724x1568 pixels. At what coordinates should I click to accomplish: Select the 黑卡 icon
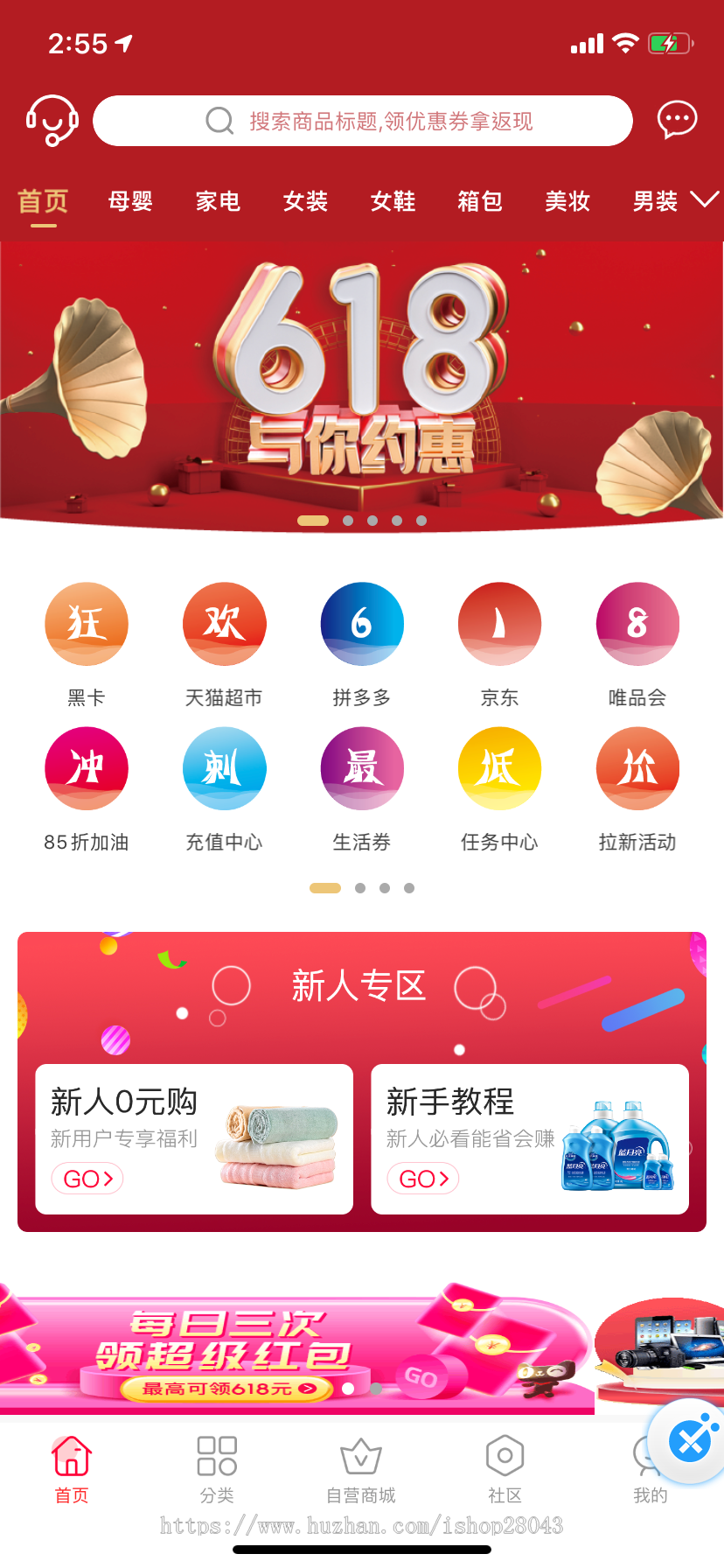tap(87, 623)
